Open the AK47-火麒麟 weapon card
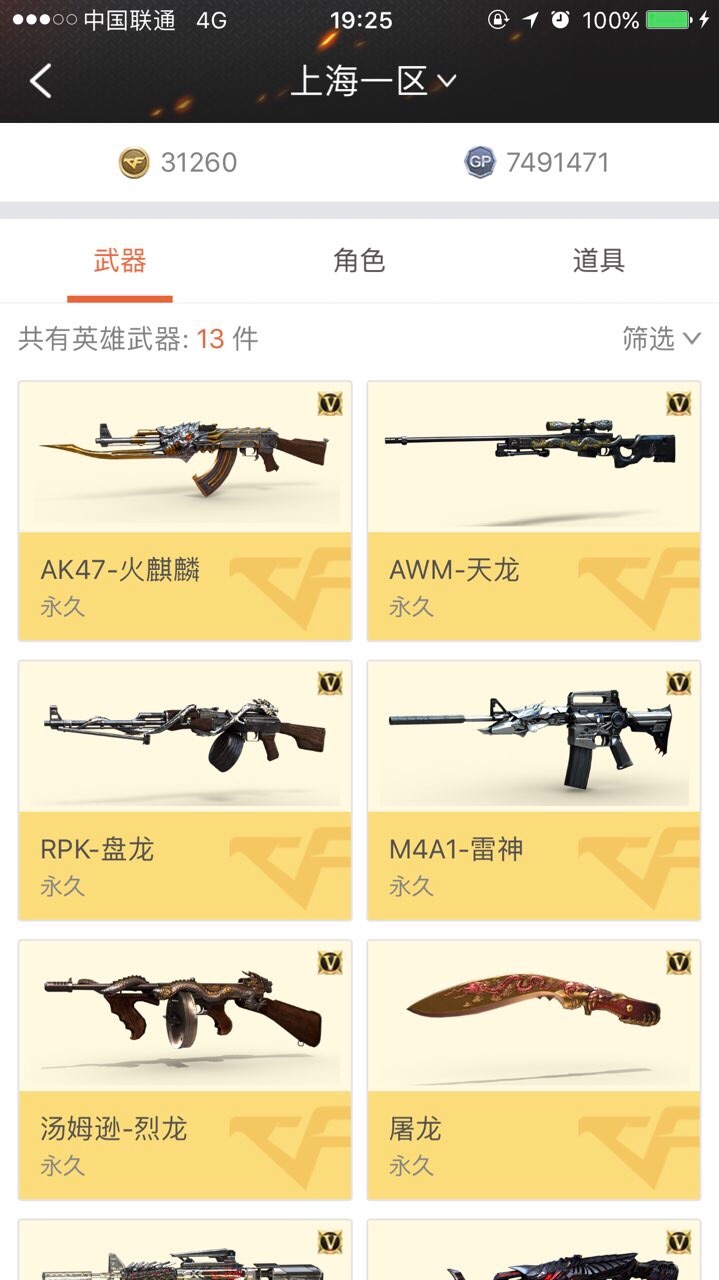The width and height of the screenshot is (719, 1280). point(185,511)
